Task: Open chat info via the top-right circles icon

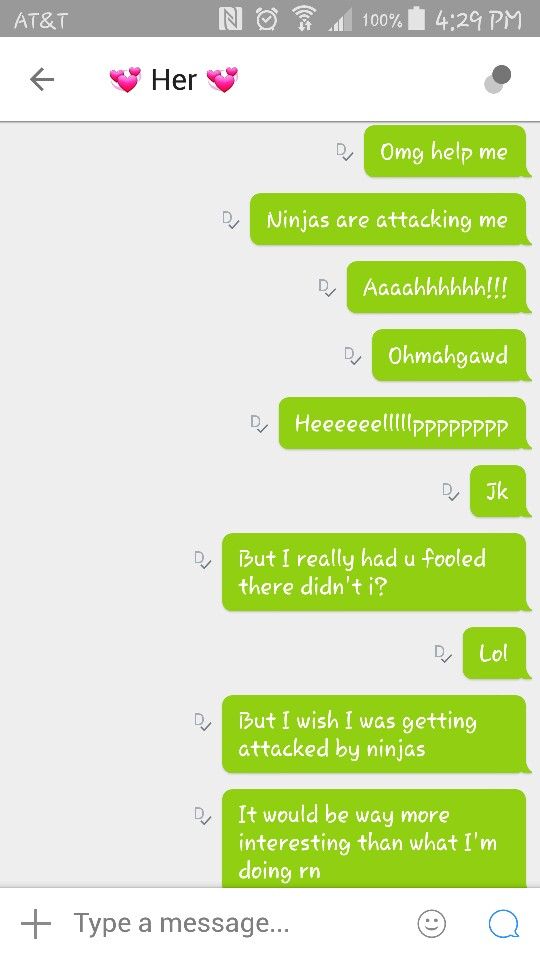Action: tap(497, 80)
